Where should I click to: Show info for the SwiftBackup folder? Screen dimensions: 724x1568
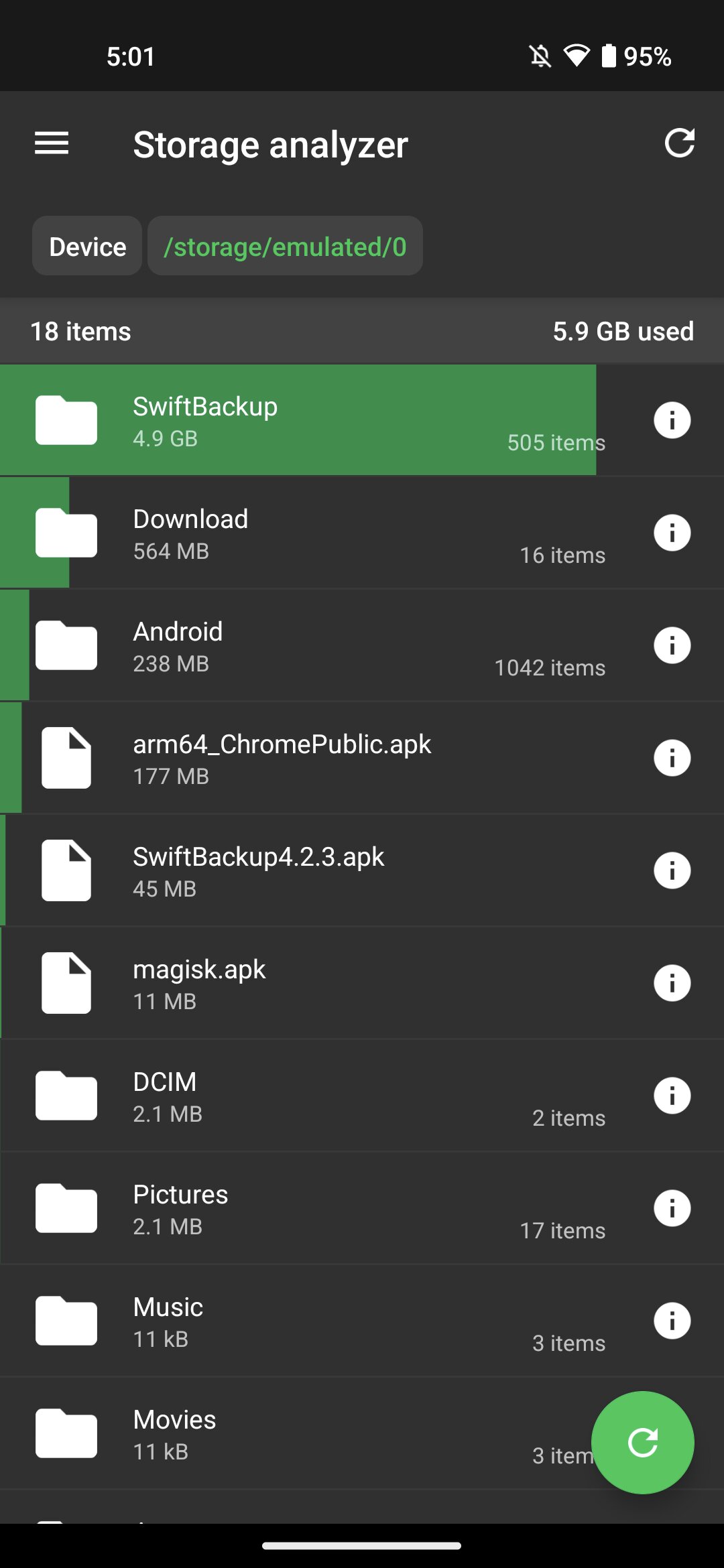(672, 420)
